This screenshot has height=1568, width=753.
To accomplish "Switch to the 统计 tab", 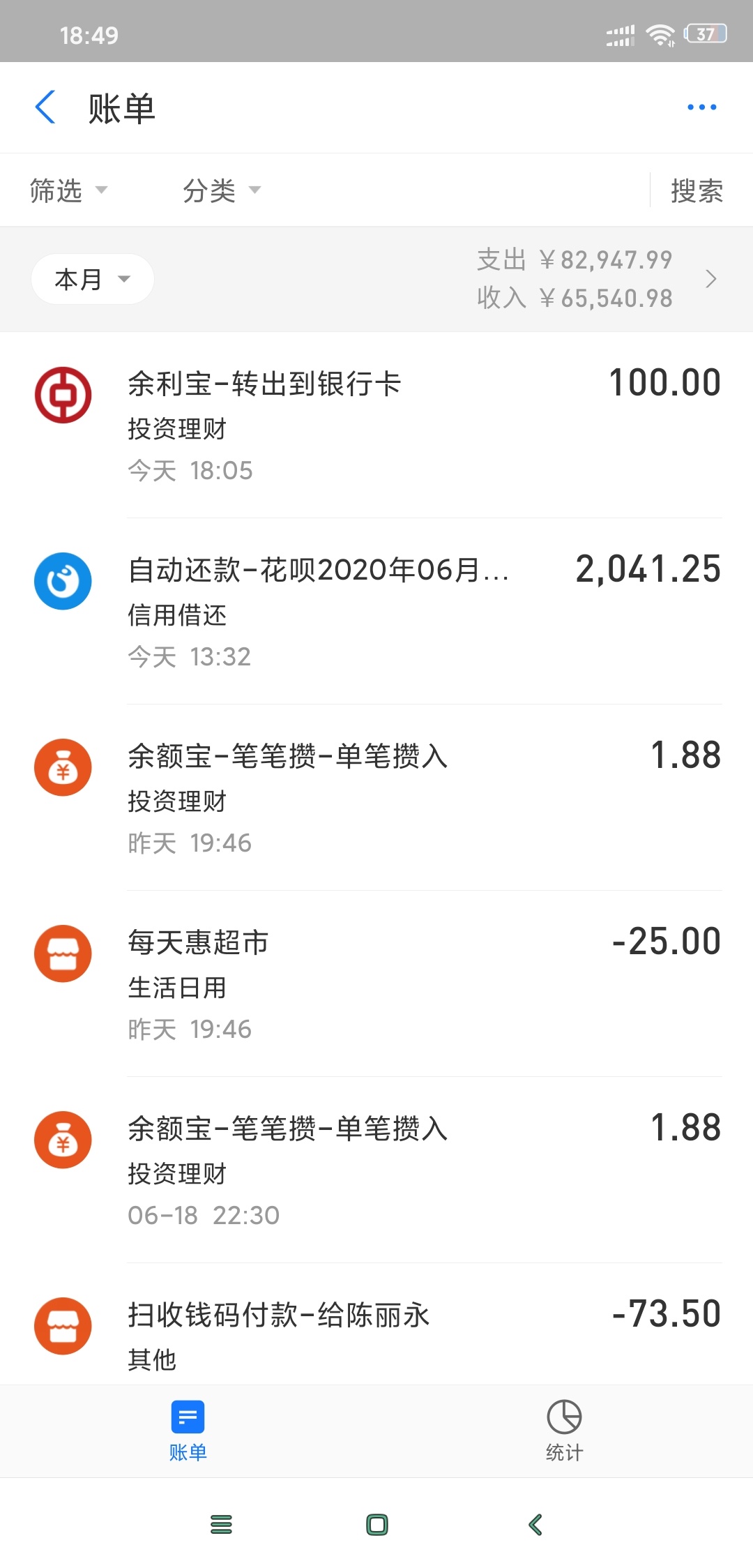I will coord(564,1431).
